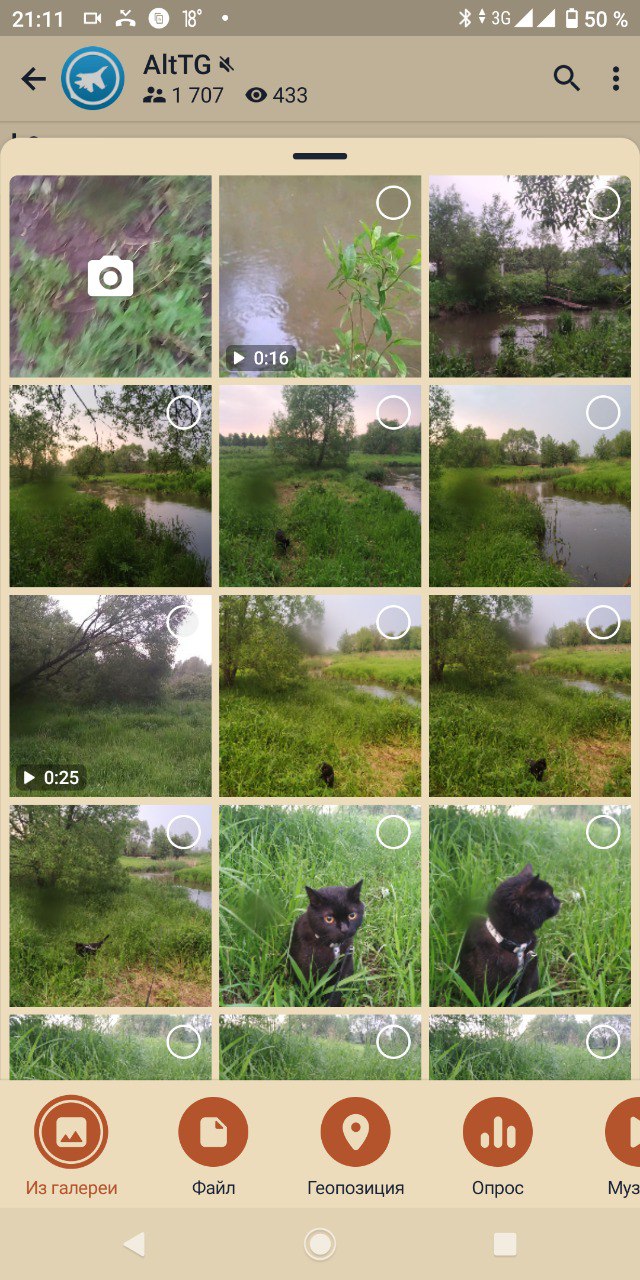The width and height of the screenshot is (640, 1280).
Task: Search within the AltTG channel
Action: pos(567,79)
